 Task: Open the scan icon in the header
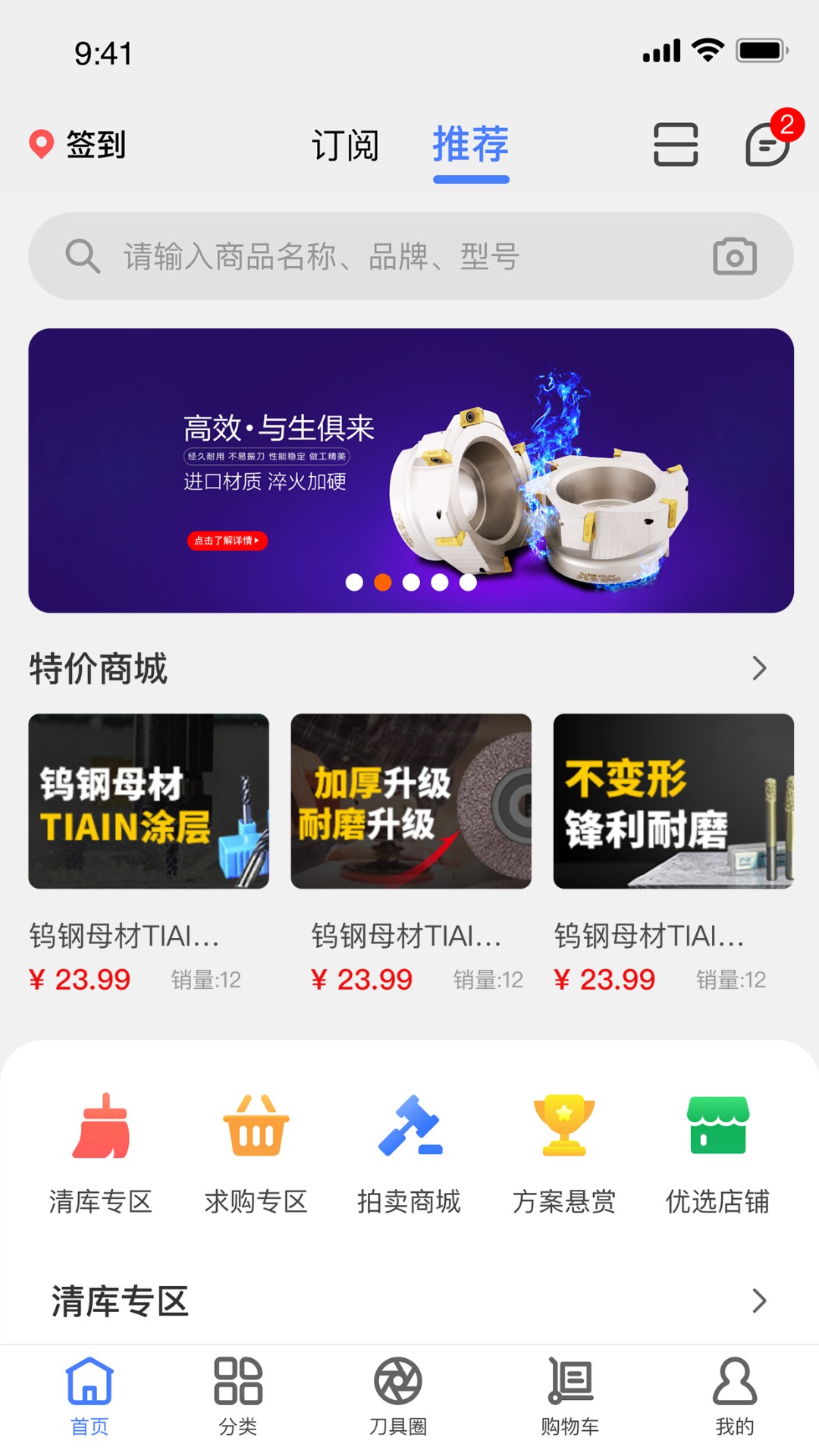(x=676, y=144)
